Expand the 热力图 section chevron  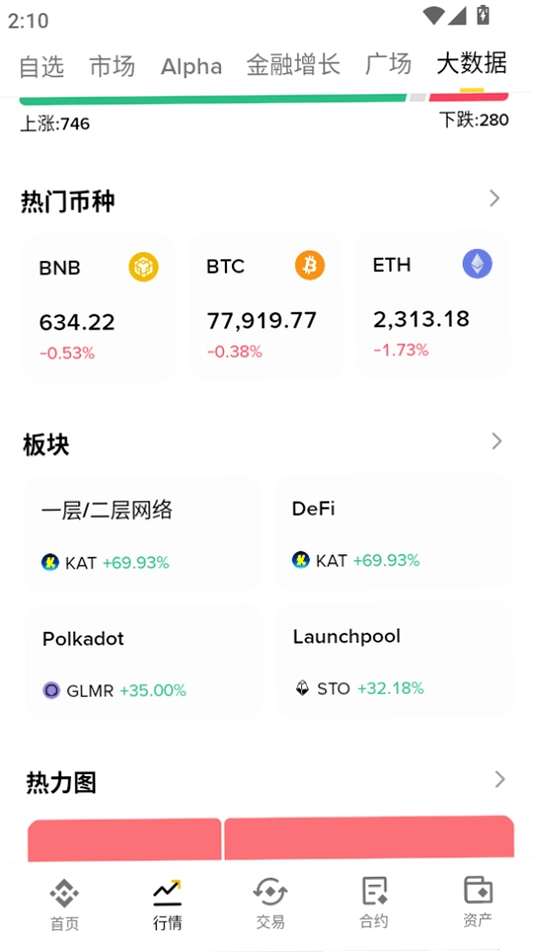tap(500, 780)
